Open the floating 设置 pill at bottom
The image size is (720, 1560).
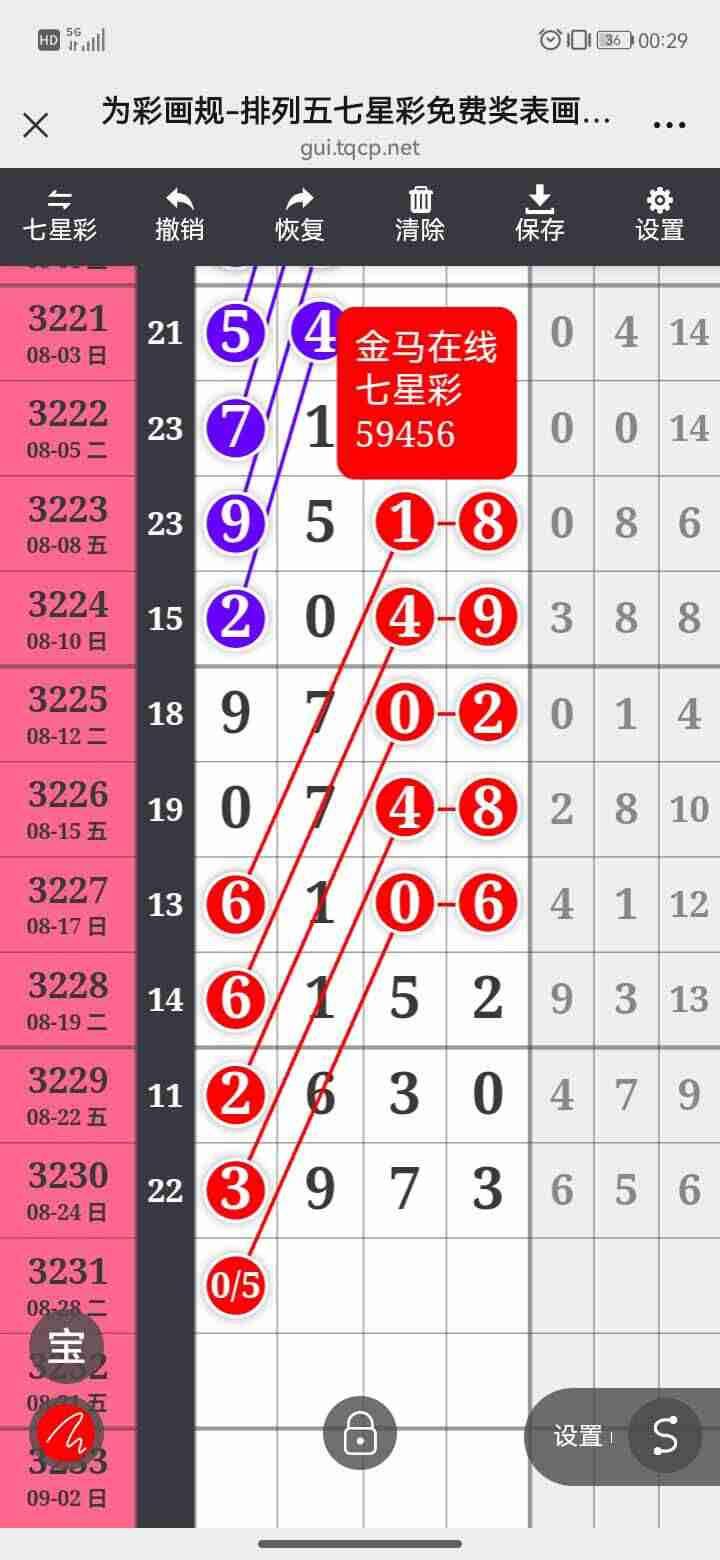580,1437
